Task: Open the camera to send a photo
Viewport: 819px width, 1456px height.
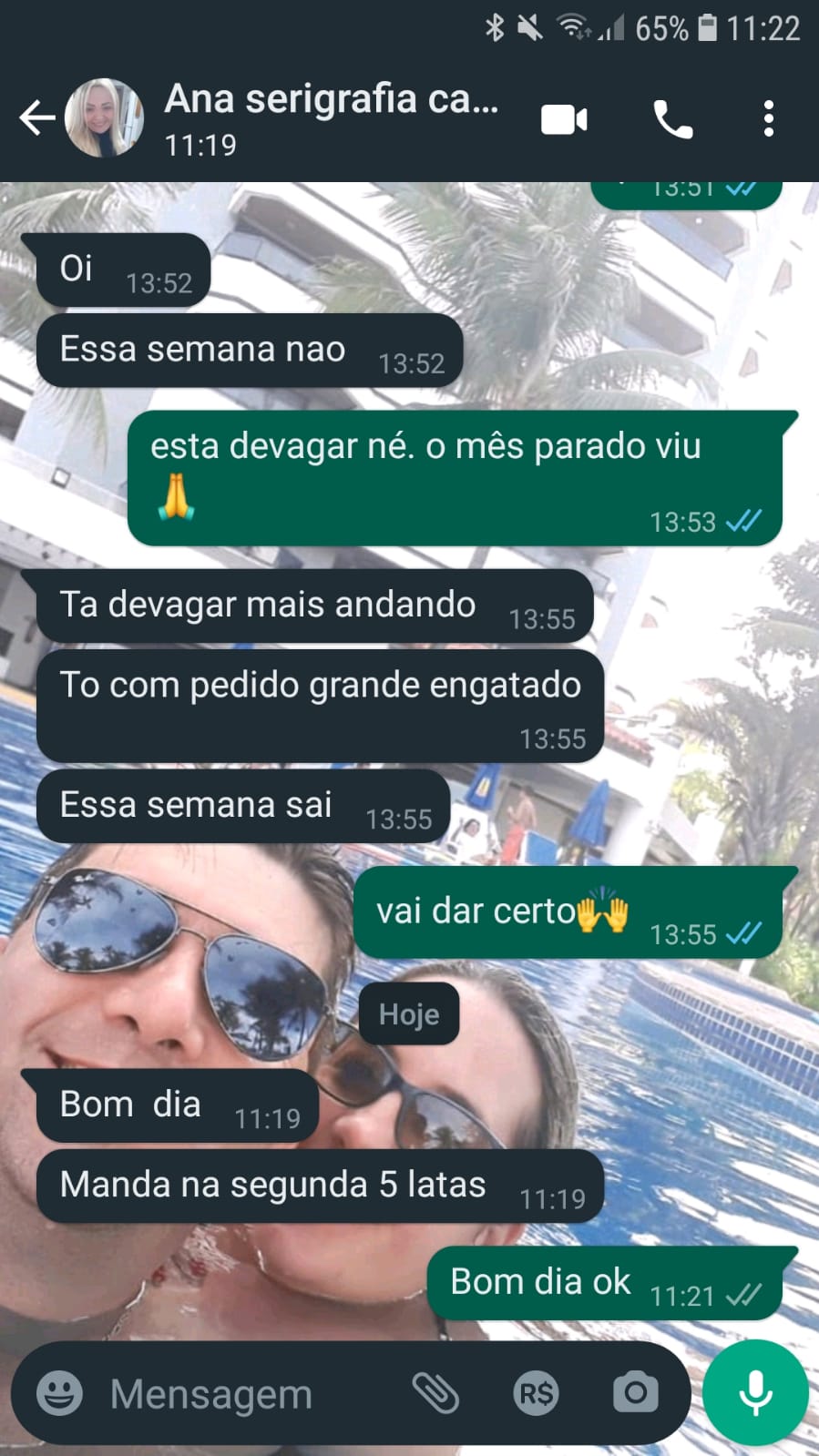Action: tap(635, 1391)
